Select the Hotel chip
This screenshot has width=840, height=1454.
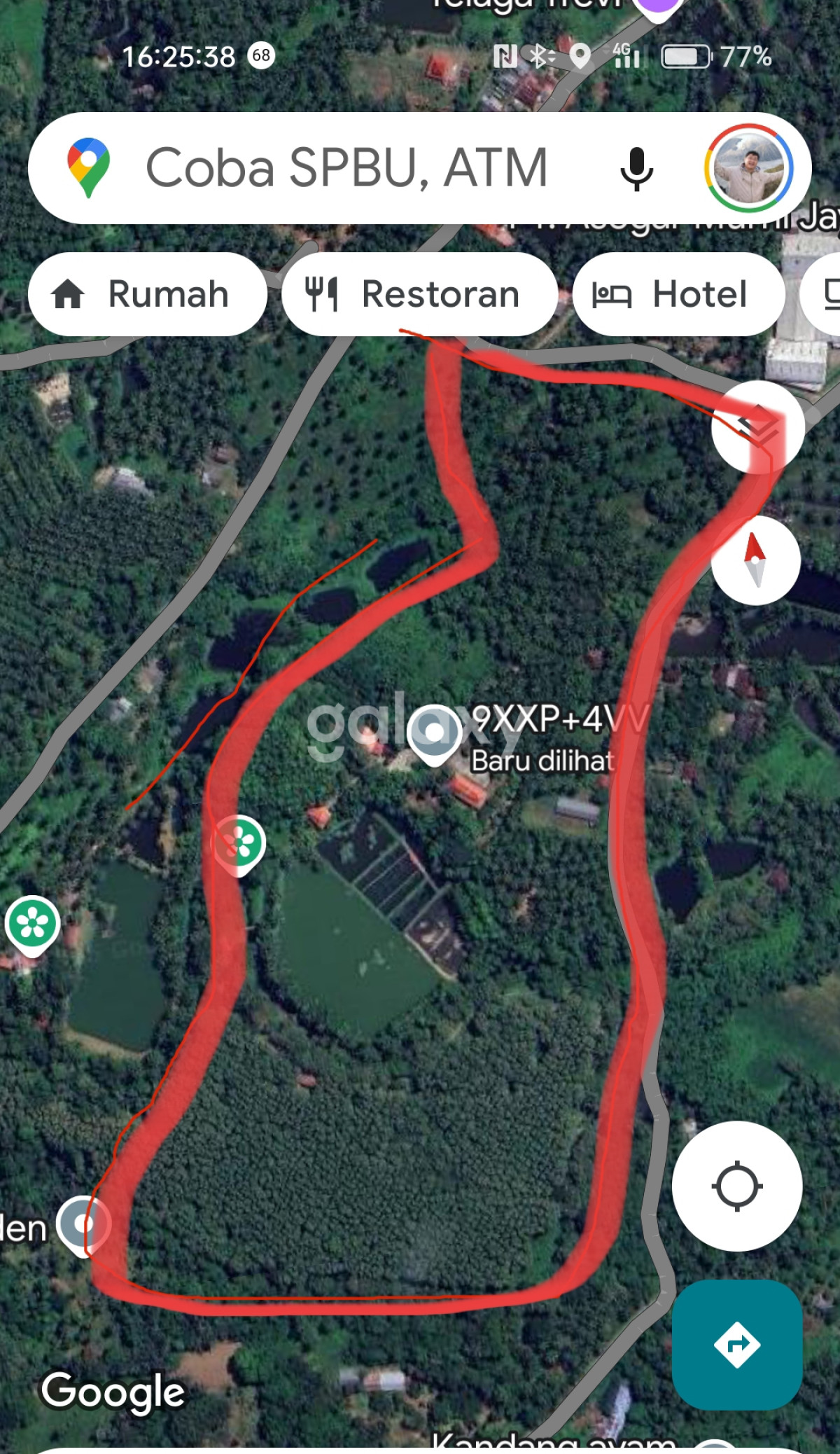coord(678,294)
